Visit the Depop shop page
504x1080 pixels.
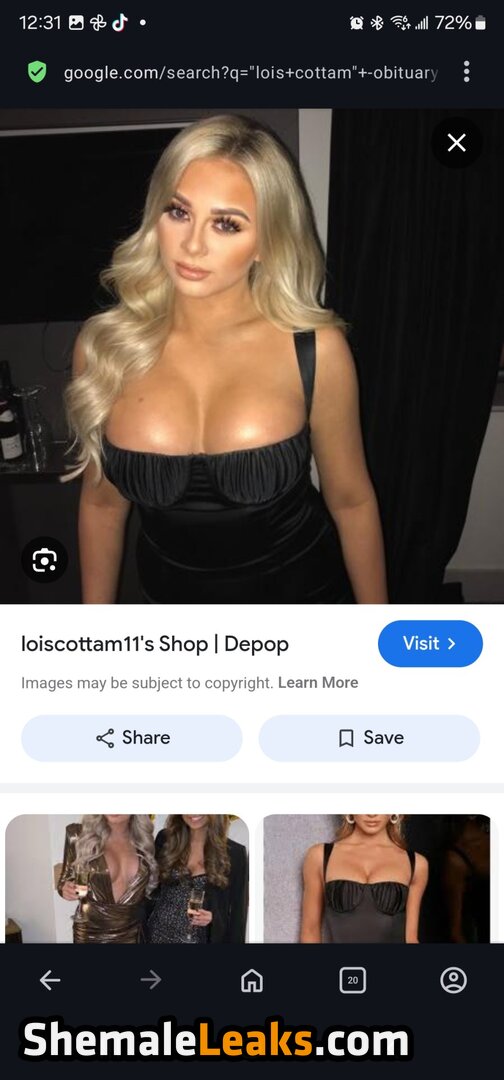tap(430, 643)
